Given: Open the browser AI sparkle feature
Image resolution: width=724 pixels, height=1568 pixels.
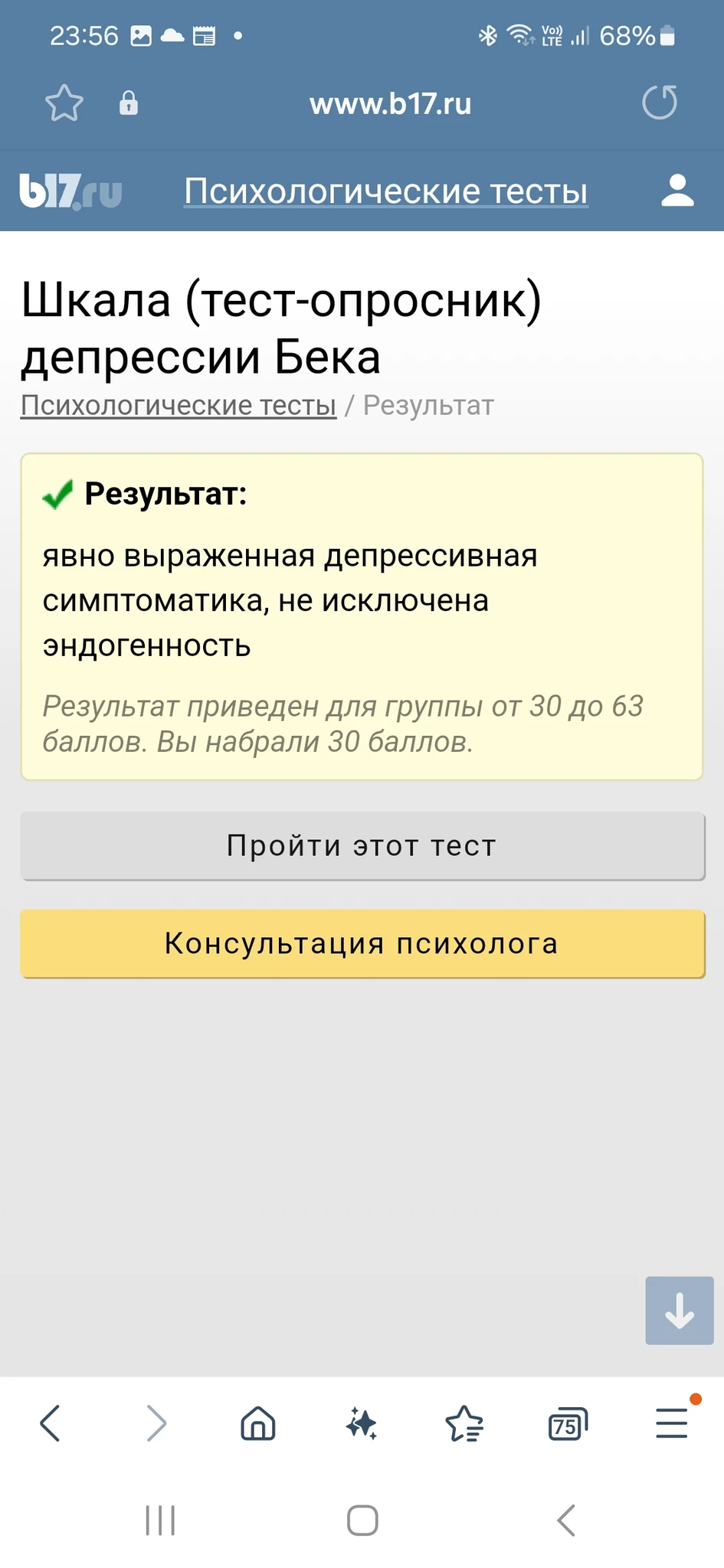Looking at the screenshot, I should click(x=362, y=1424).
